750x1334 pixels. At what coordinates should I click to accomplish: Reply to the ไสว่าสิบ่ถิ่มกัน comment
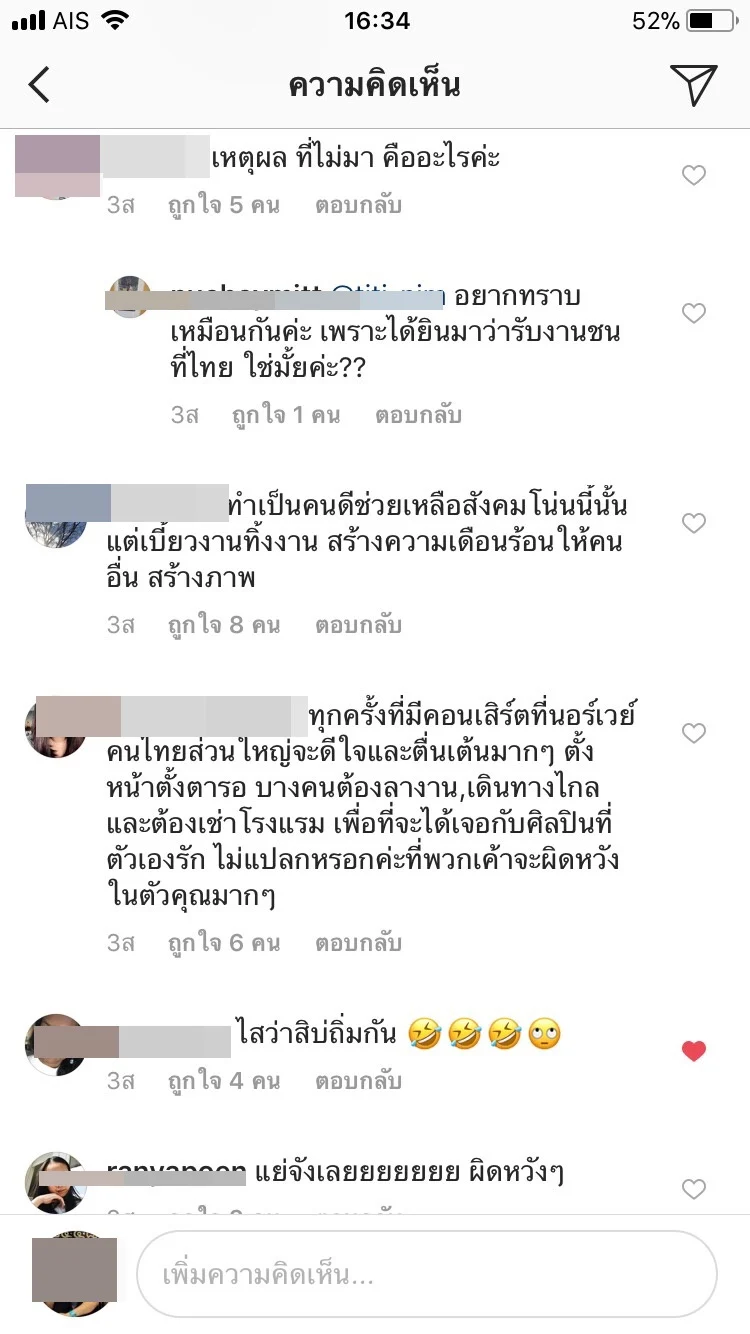click(358, 1081)
